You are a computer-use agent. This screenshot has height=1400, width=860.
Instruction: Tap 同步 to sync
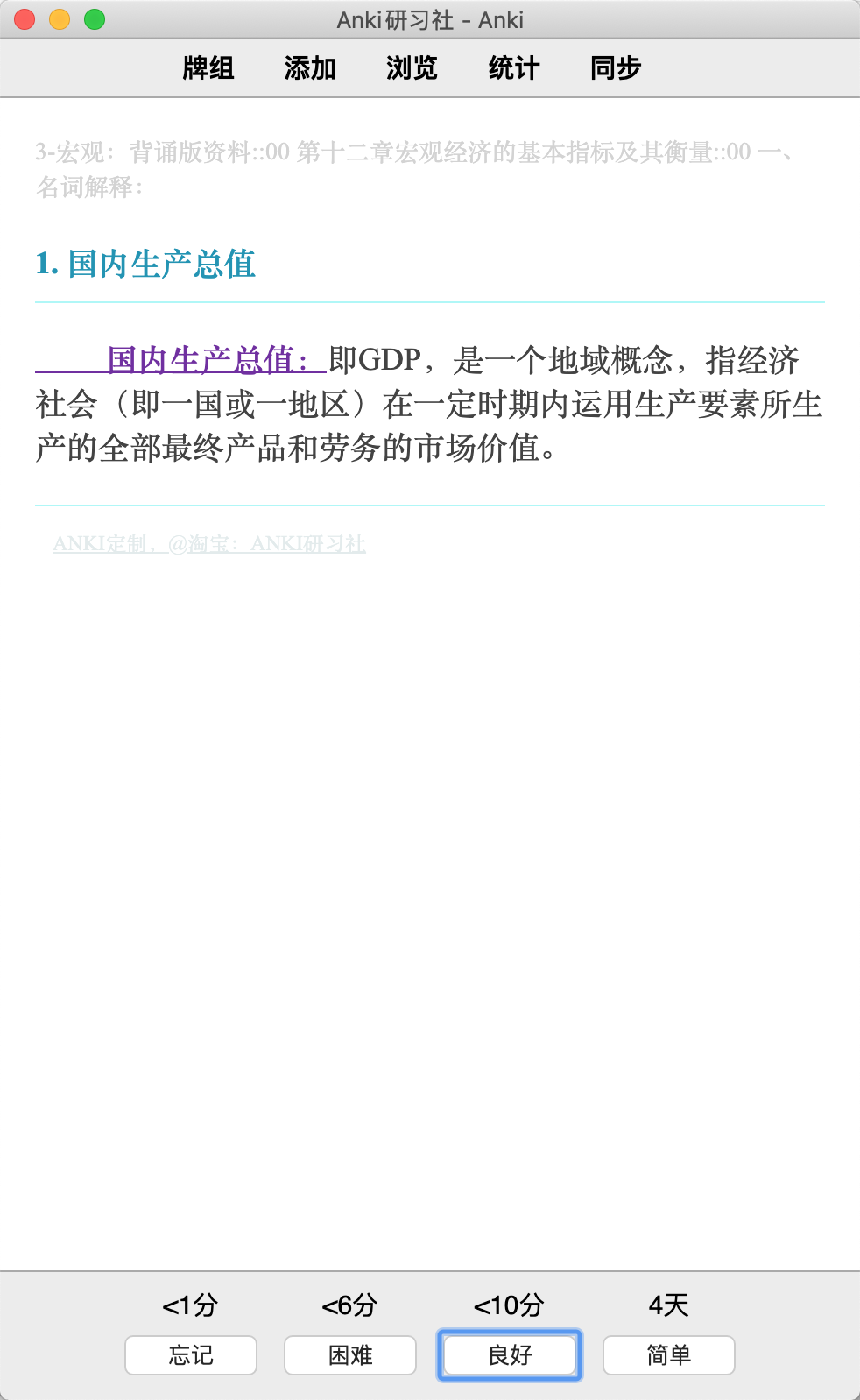coord(616,67)
